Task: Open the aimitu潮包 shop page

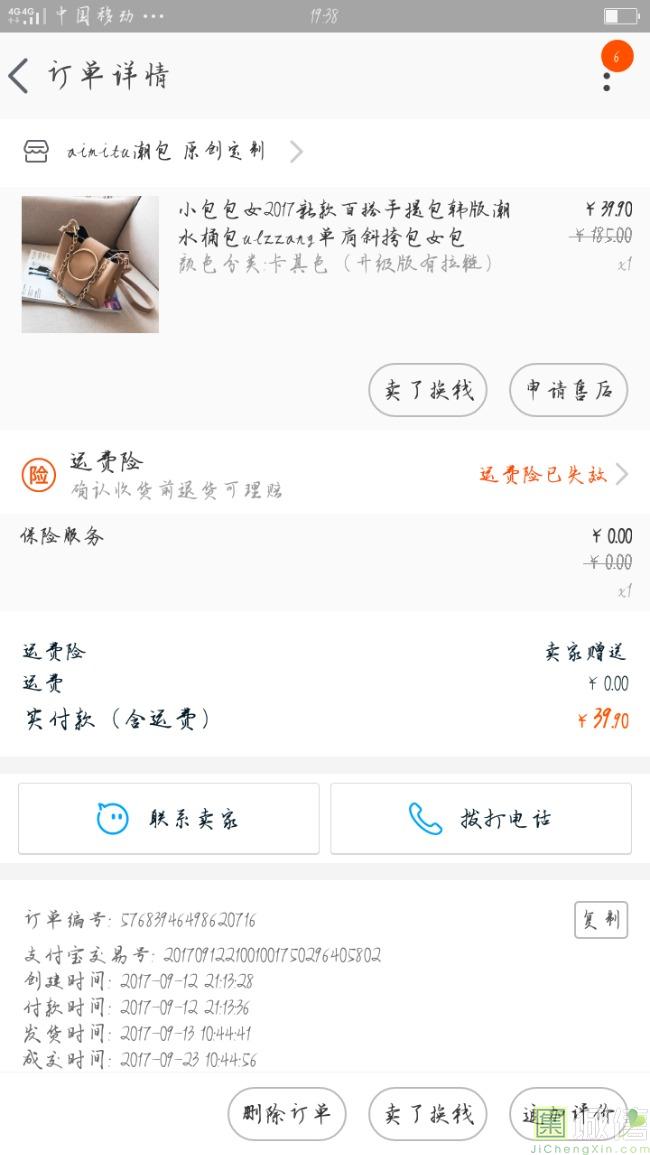Action: [165, 152]
